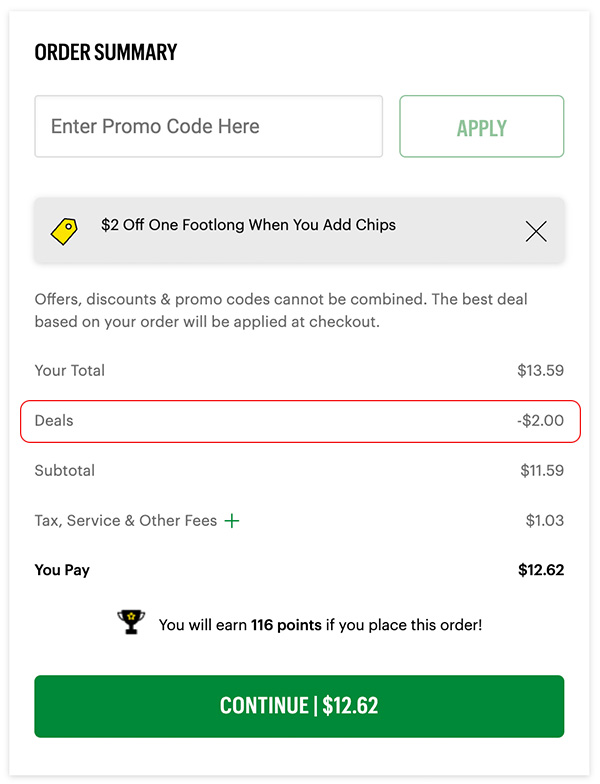
Task: Continue to checkout for $12.62
Action: pyautogui.click(x=299, y=706)
